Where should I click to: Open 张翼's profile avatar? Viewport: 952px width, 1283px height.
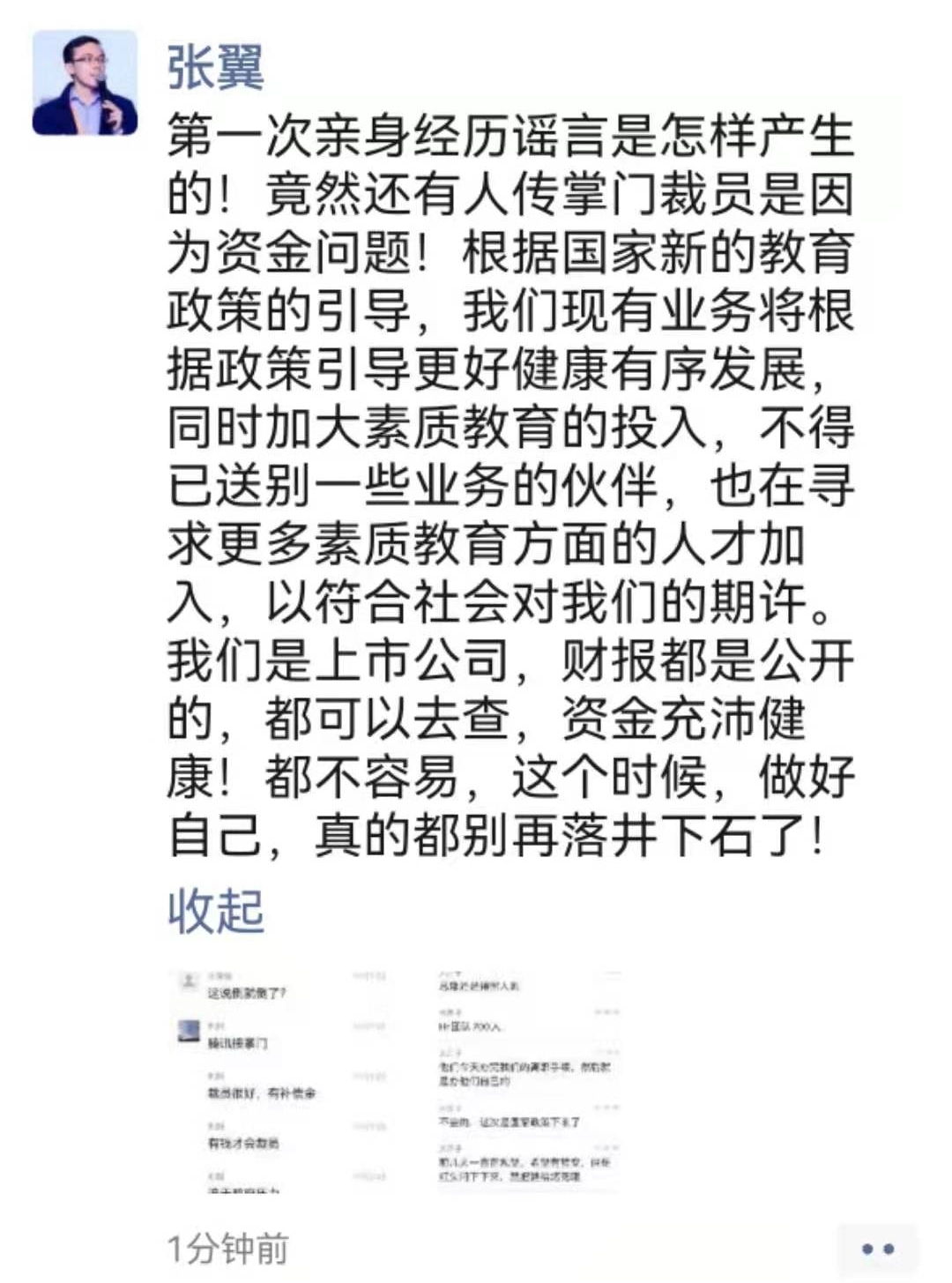[85, 83]
